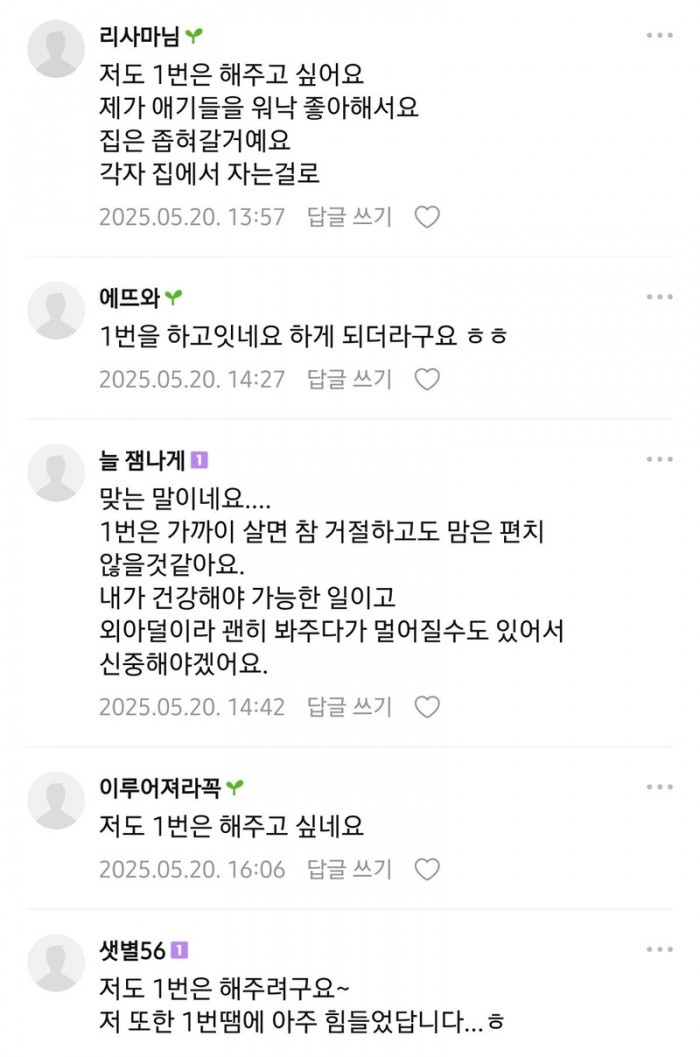Open the overflow menu on 에뜨와's comment
This screenshot has width=700, height=1057.
coord(659,297)
